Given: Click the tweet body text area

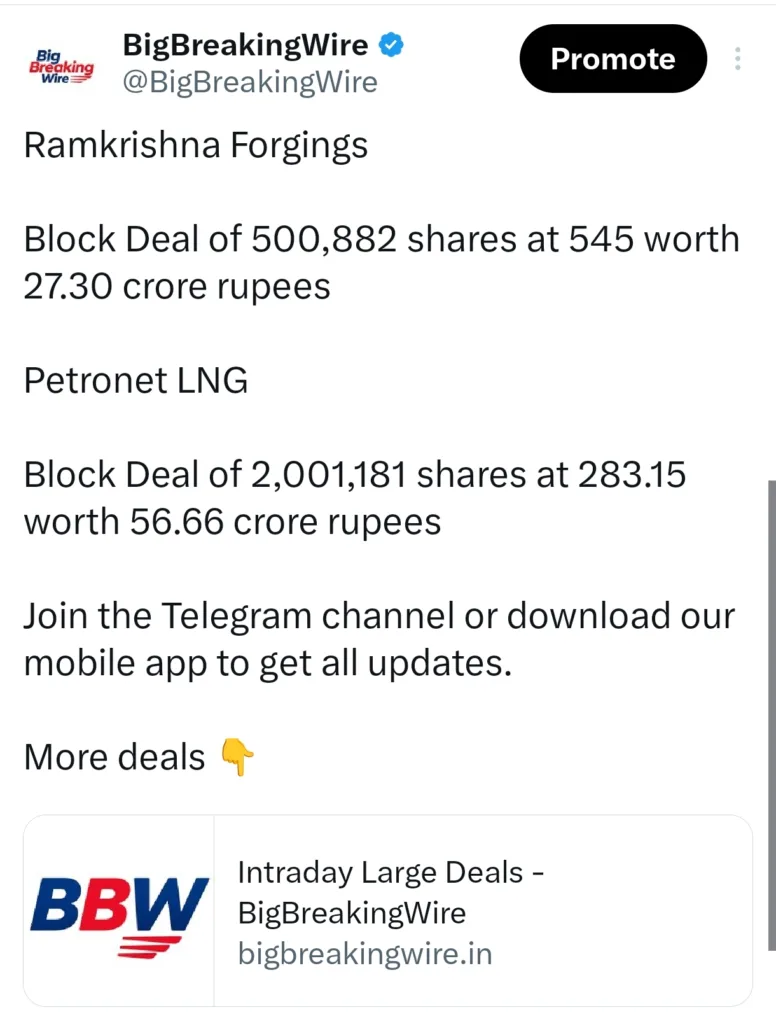Looking at the screenshot, I should (380, 450).
